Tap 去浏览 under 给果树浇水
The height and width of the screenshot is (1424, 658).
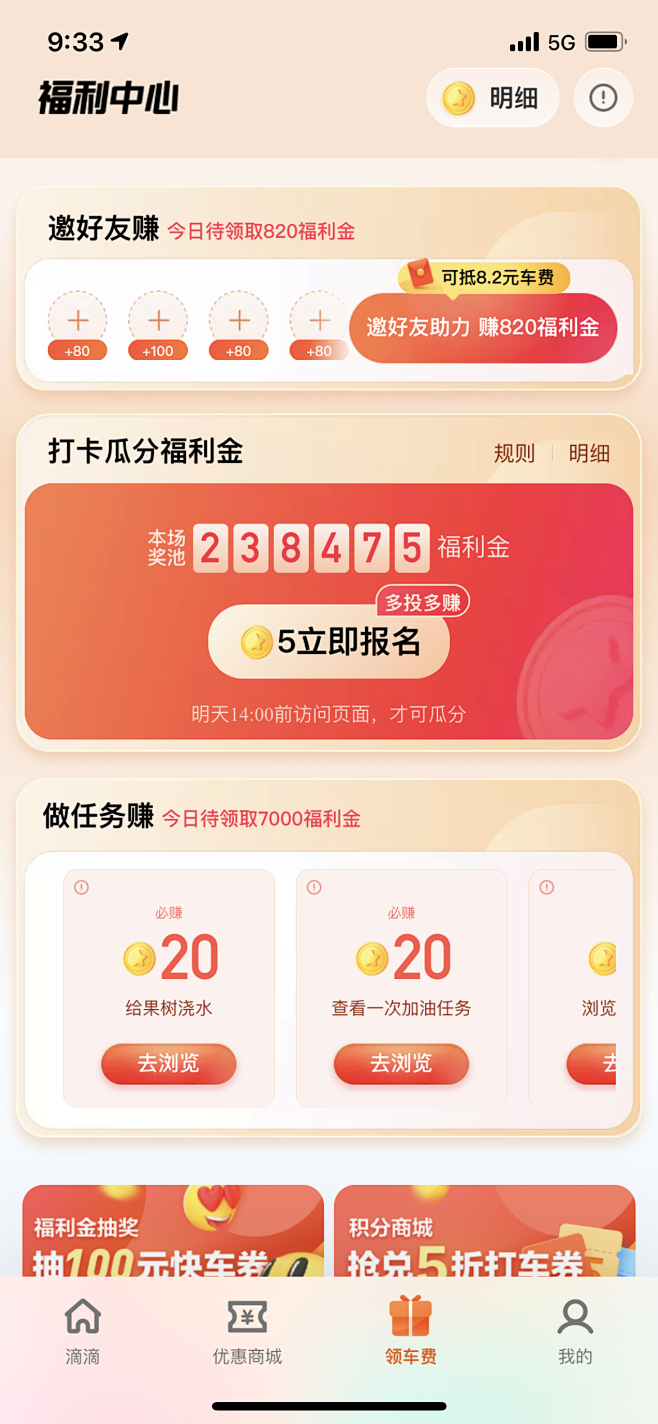pyautogui.click(x=168, y=1064)
